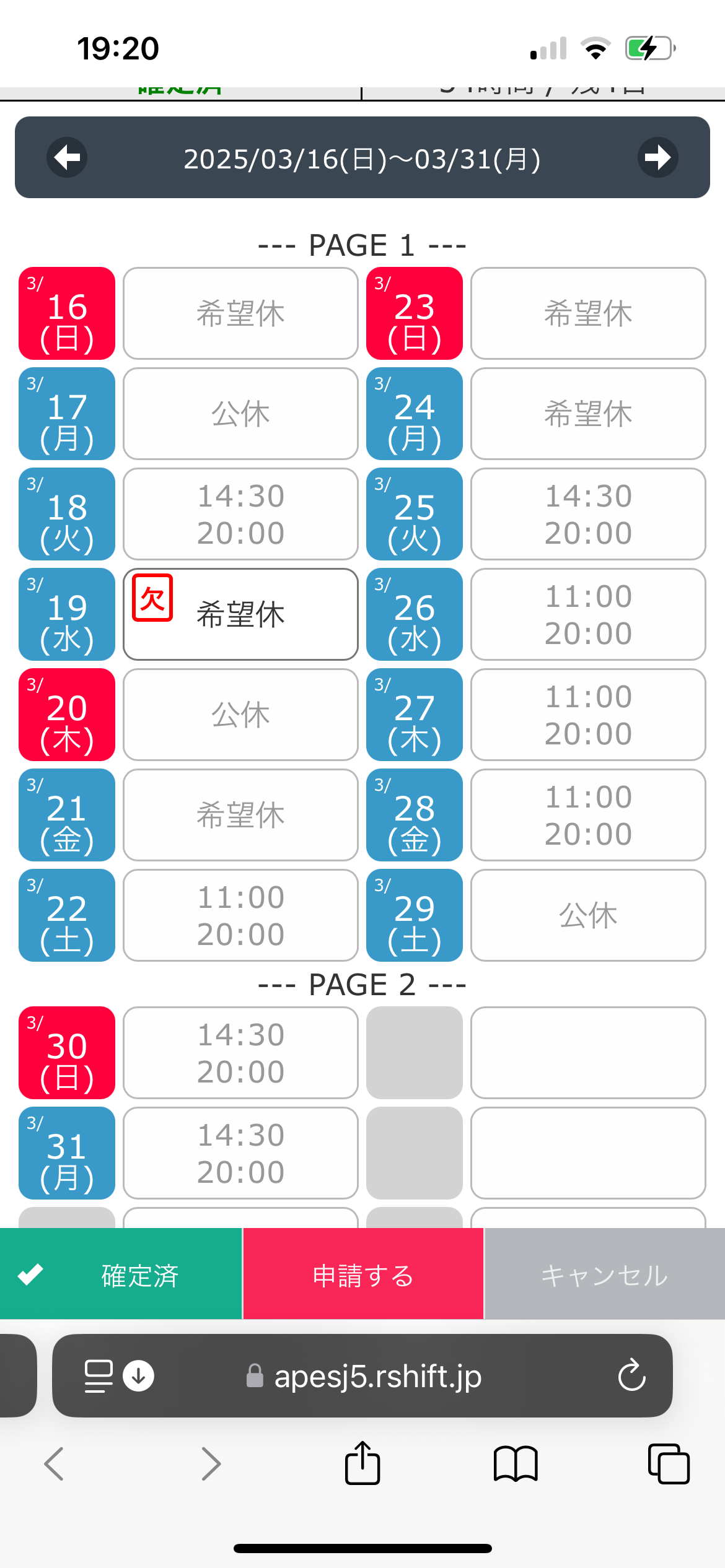Tap the 確定済 button
The height and width of the screenshot is (1568, 725).
(x=121, y=1274)
